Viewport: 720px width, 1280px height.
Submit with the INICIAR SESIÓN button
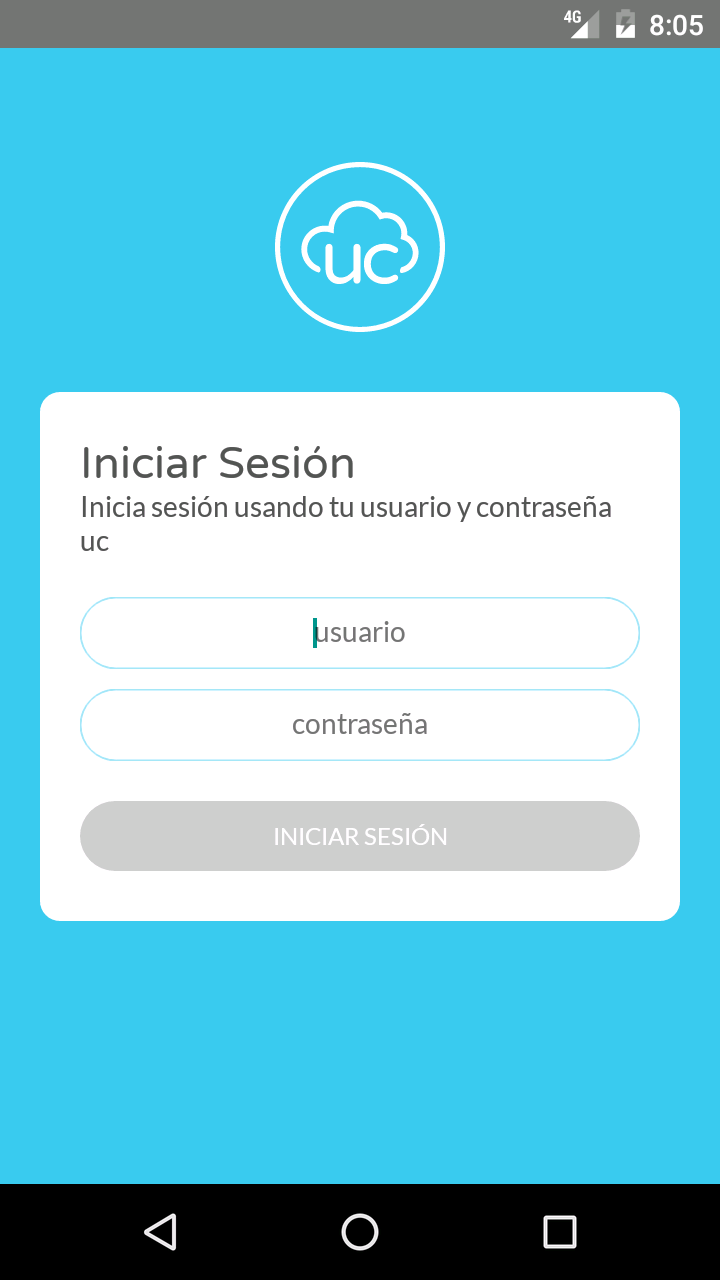point(360,836)
